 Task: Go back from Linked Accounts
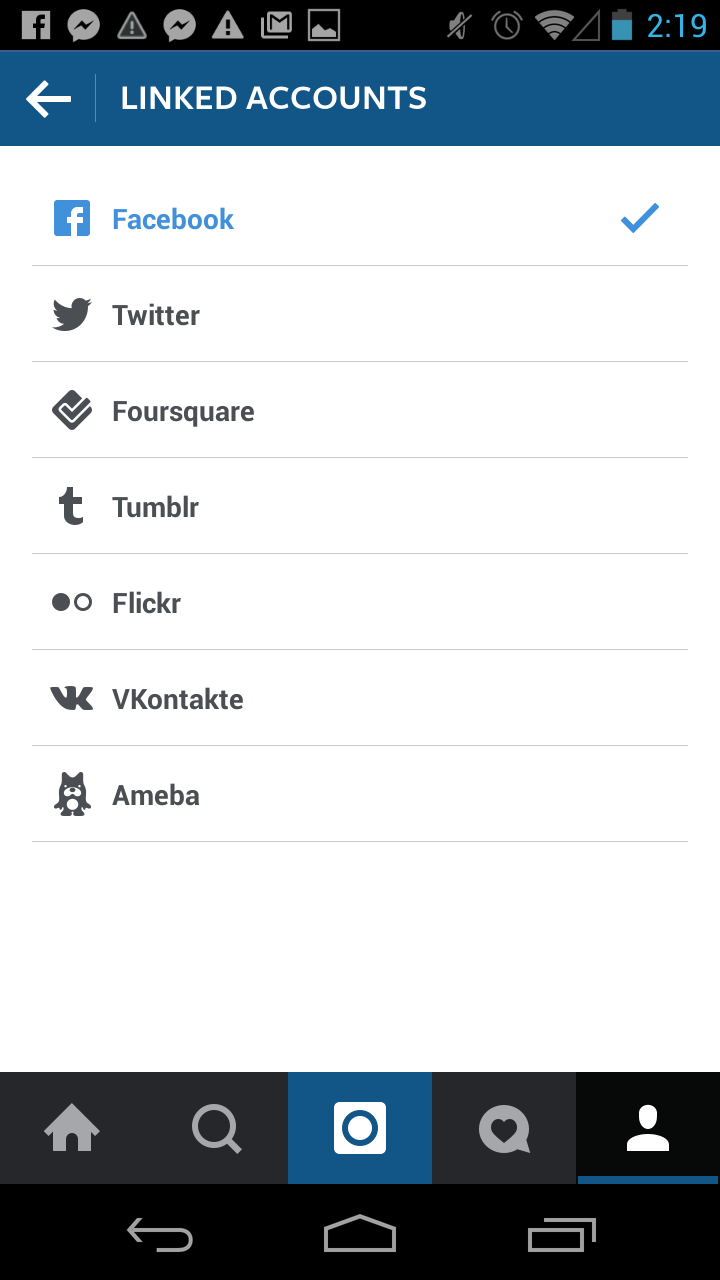[48, 98]
